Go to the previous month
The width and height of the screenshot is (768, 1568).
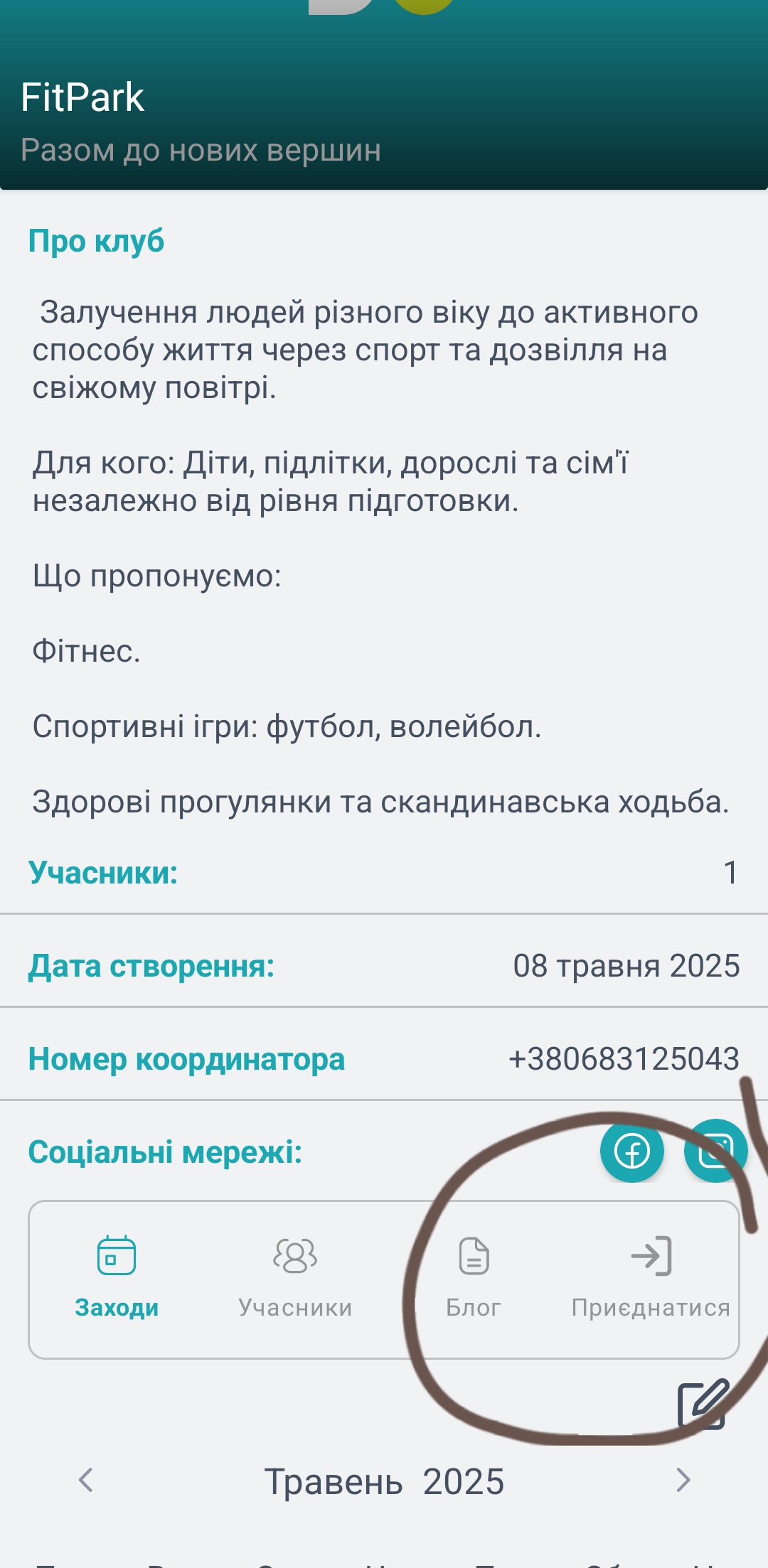coord(86,1481)
